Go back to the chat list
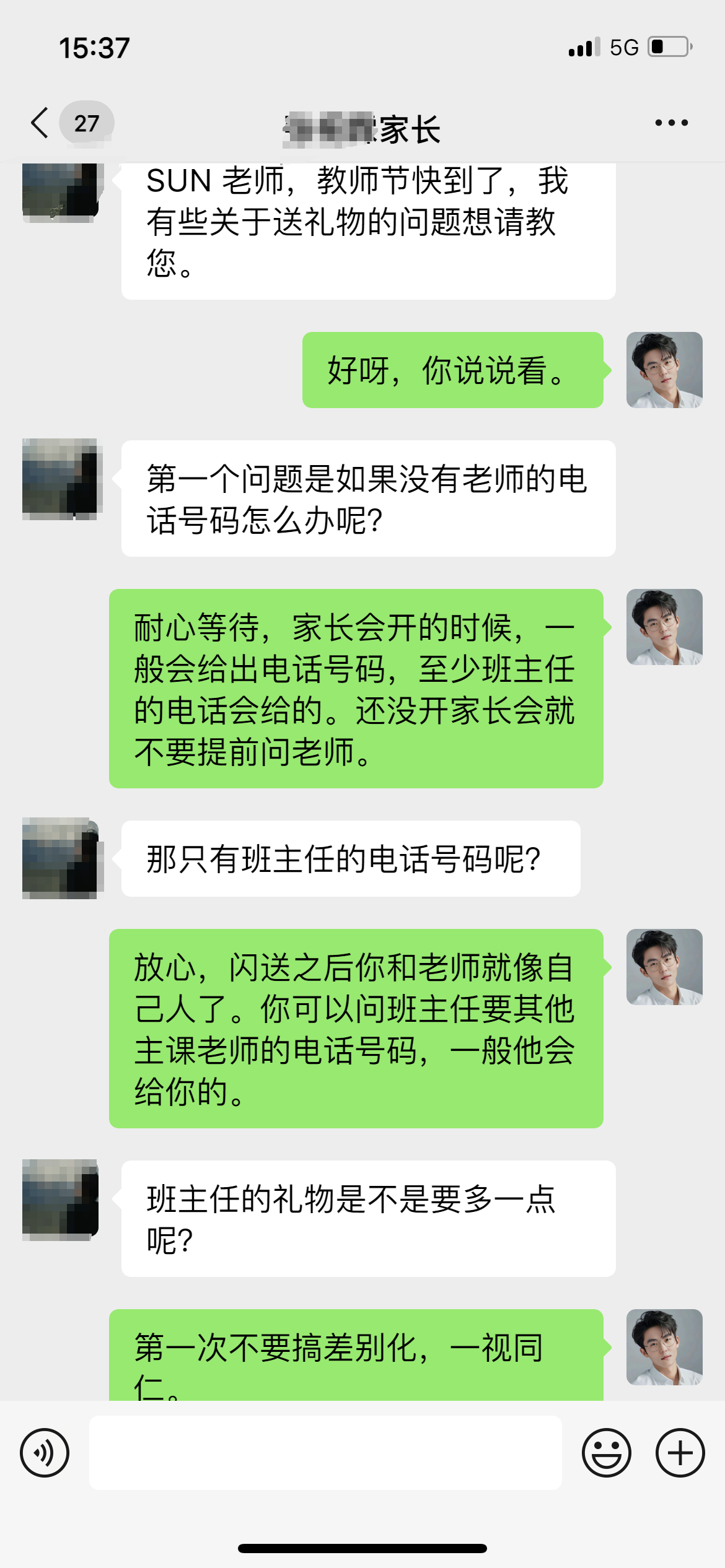Viewport: 725px width, 1568px height. click(40, 123)
